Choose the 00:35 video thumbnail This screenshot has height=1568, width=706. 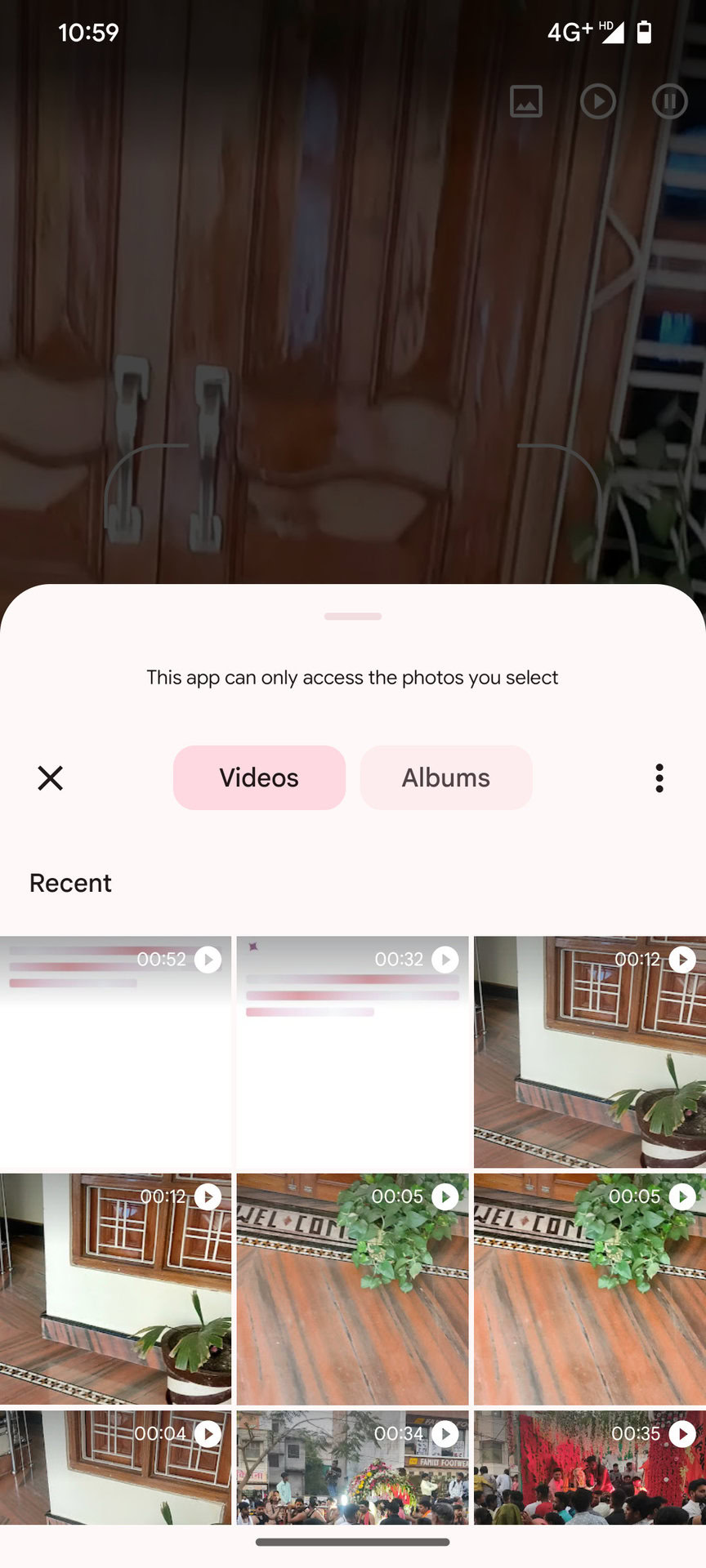(x=590, y=1468)
